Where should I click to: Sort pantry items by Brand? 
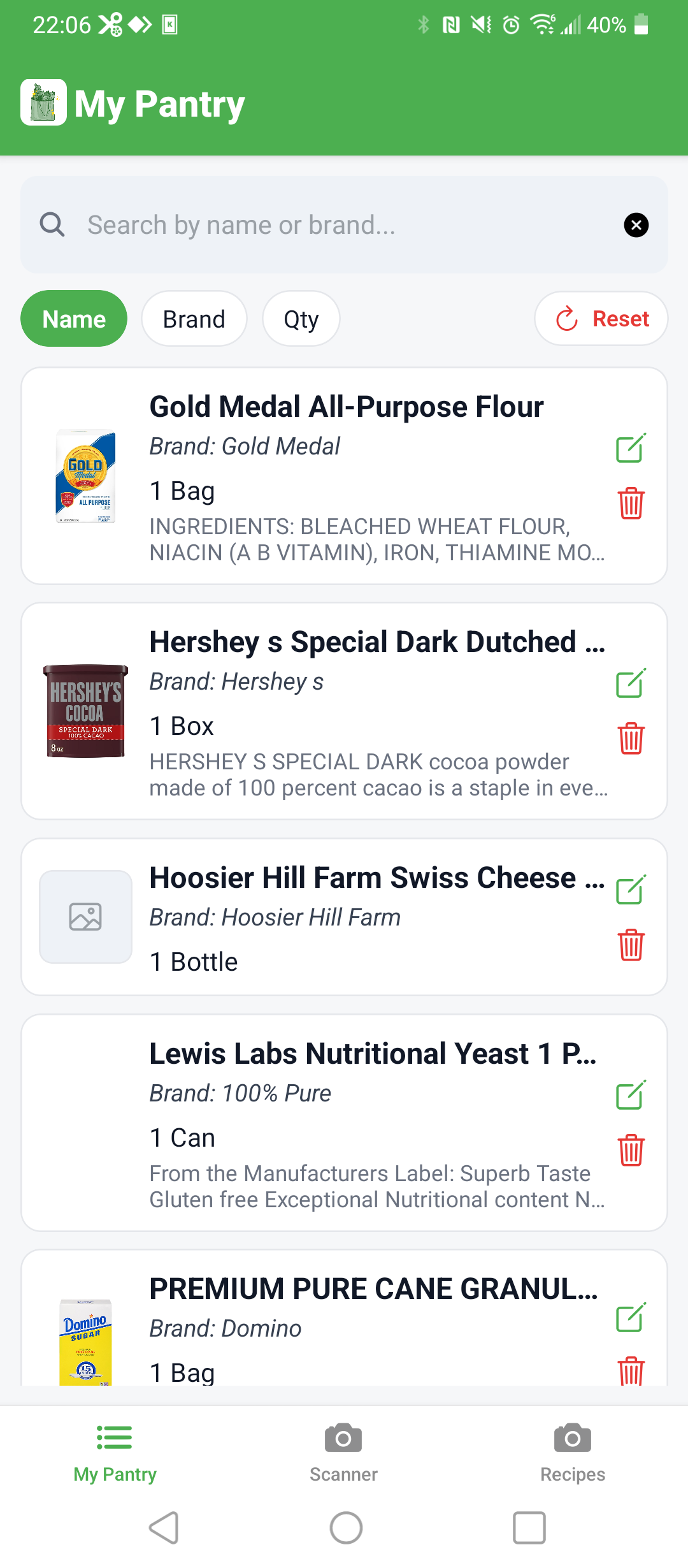194,319
